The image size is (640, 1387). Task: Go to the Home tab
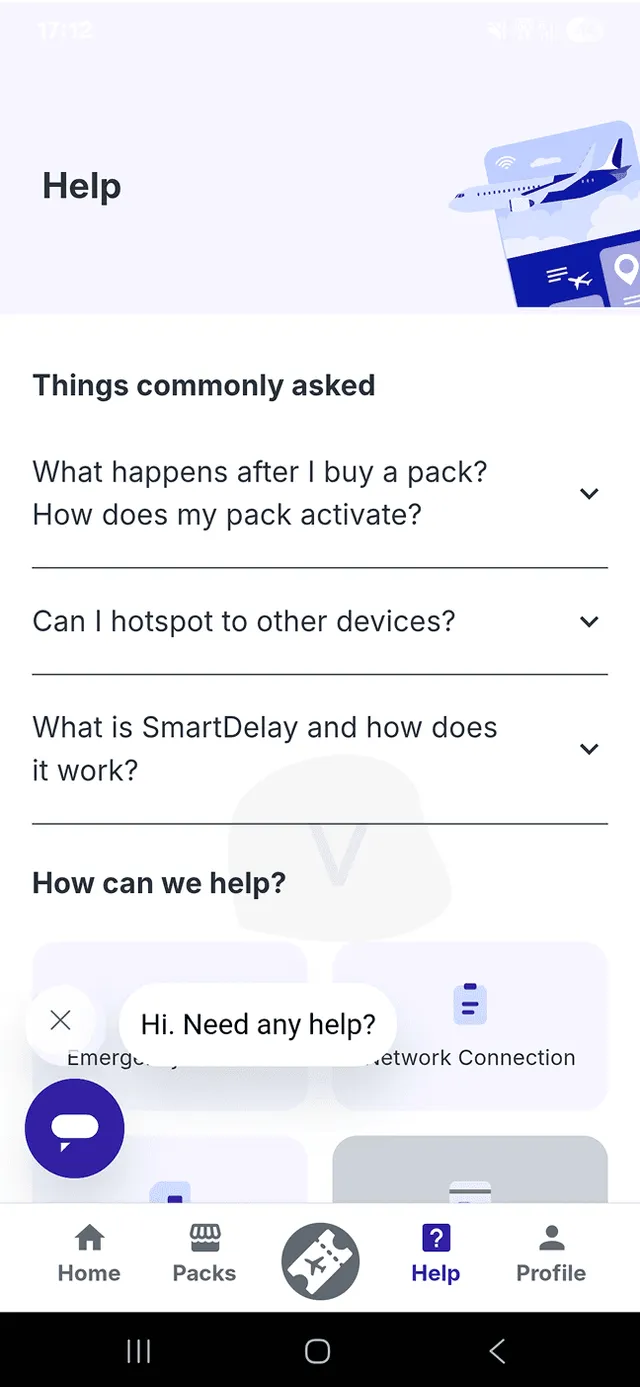tap(89, 1254)
